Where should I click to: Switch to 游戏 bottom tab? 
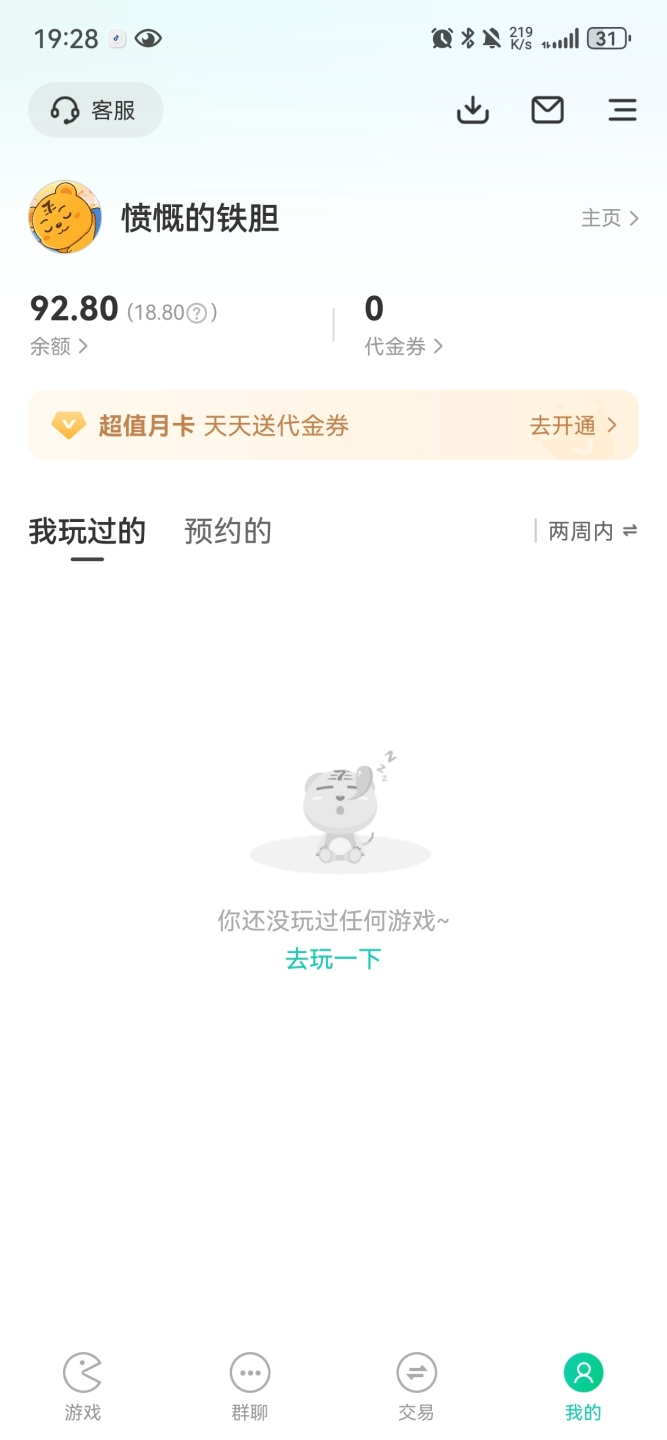pyautogui.click(x=83, y=1386)
